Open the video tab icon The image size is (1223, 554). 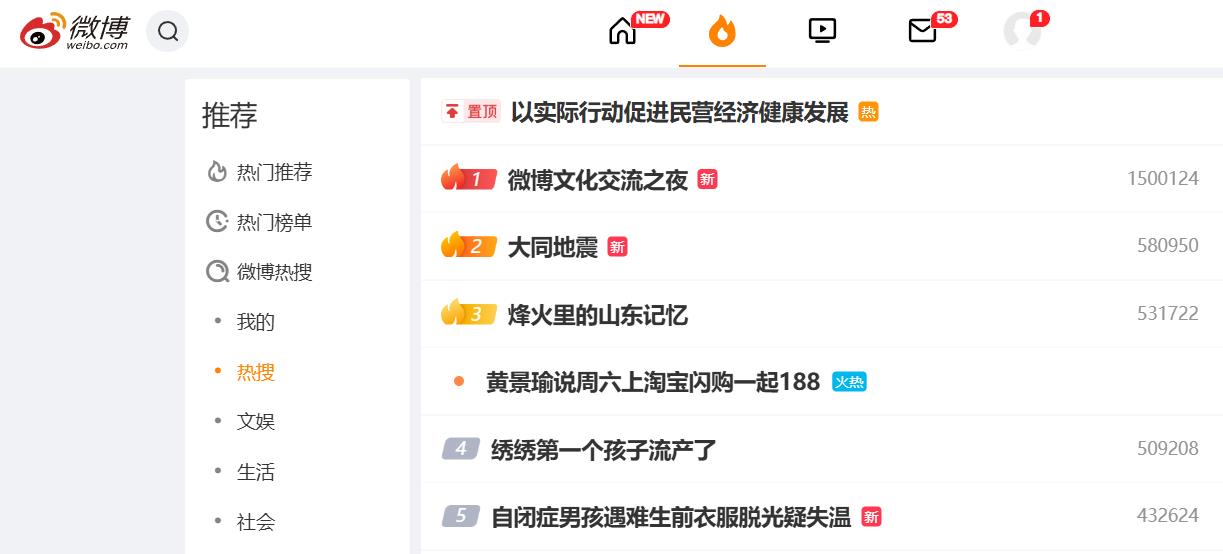(x=822, y=31)
